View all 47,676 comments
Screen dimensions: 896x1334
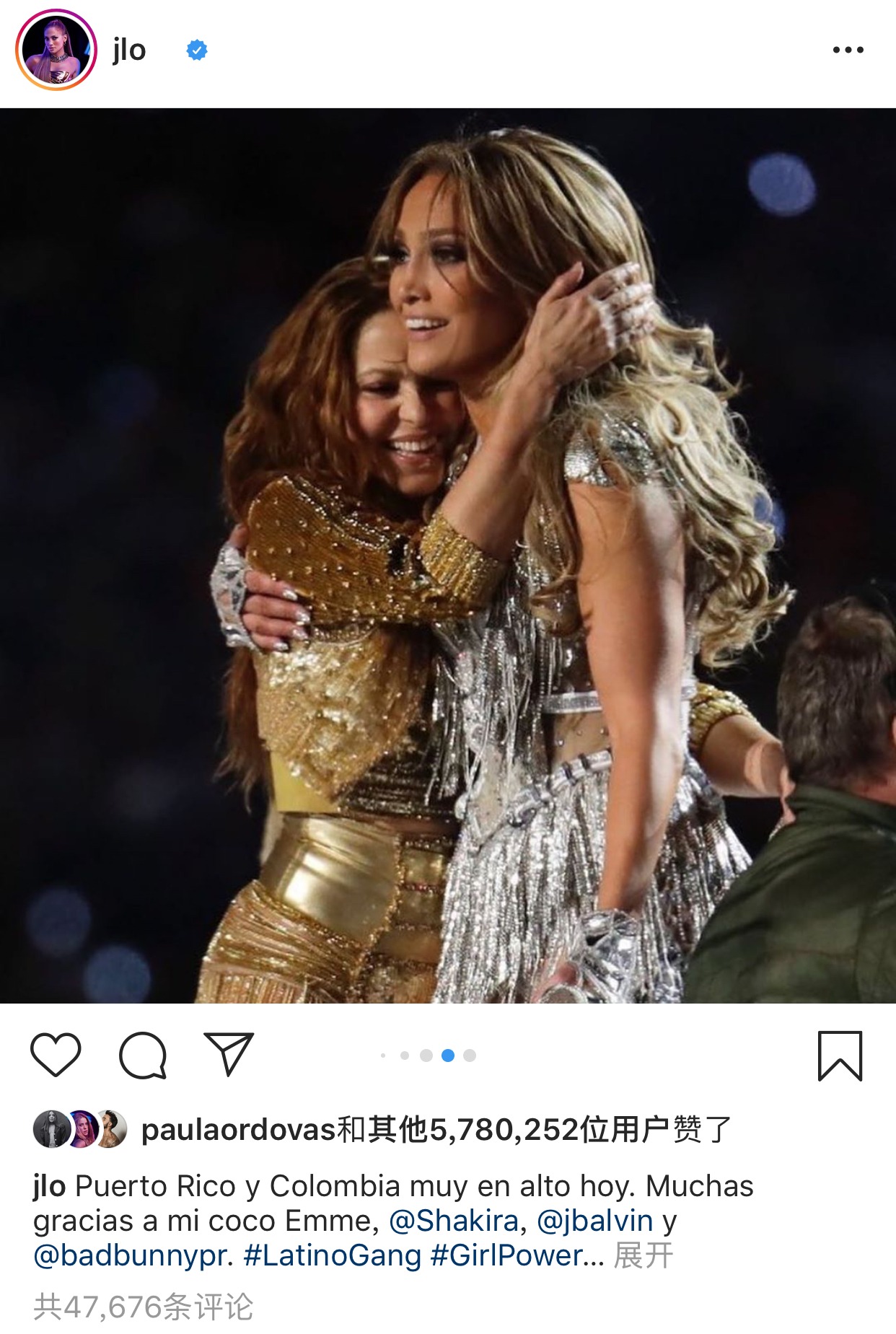point(144,1307)
